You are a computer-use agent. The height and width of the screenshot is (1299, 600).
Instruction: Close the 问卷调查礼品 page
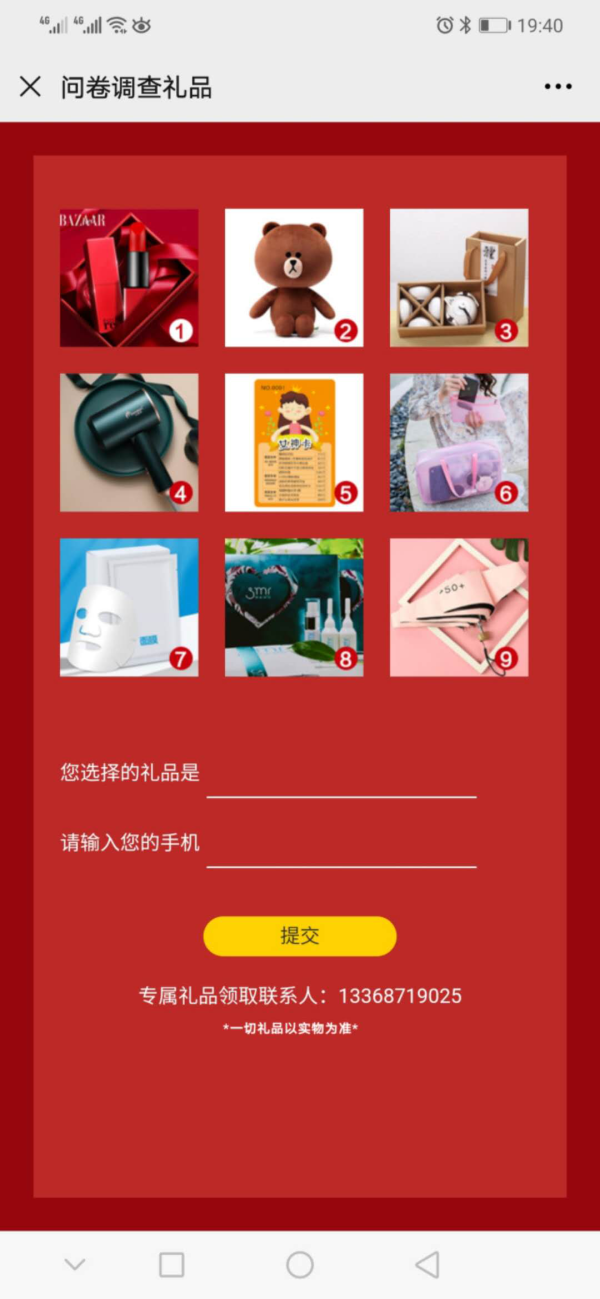click(30, 87)
